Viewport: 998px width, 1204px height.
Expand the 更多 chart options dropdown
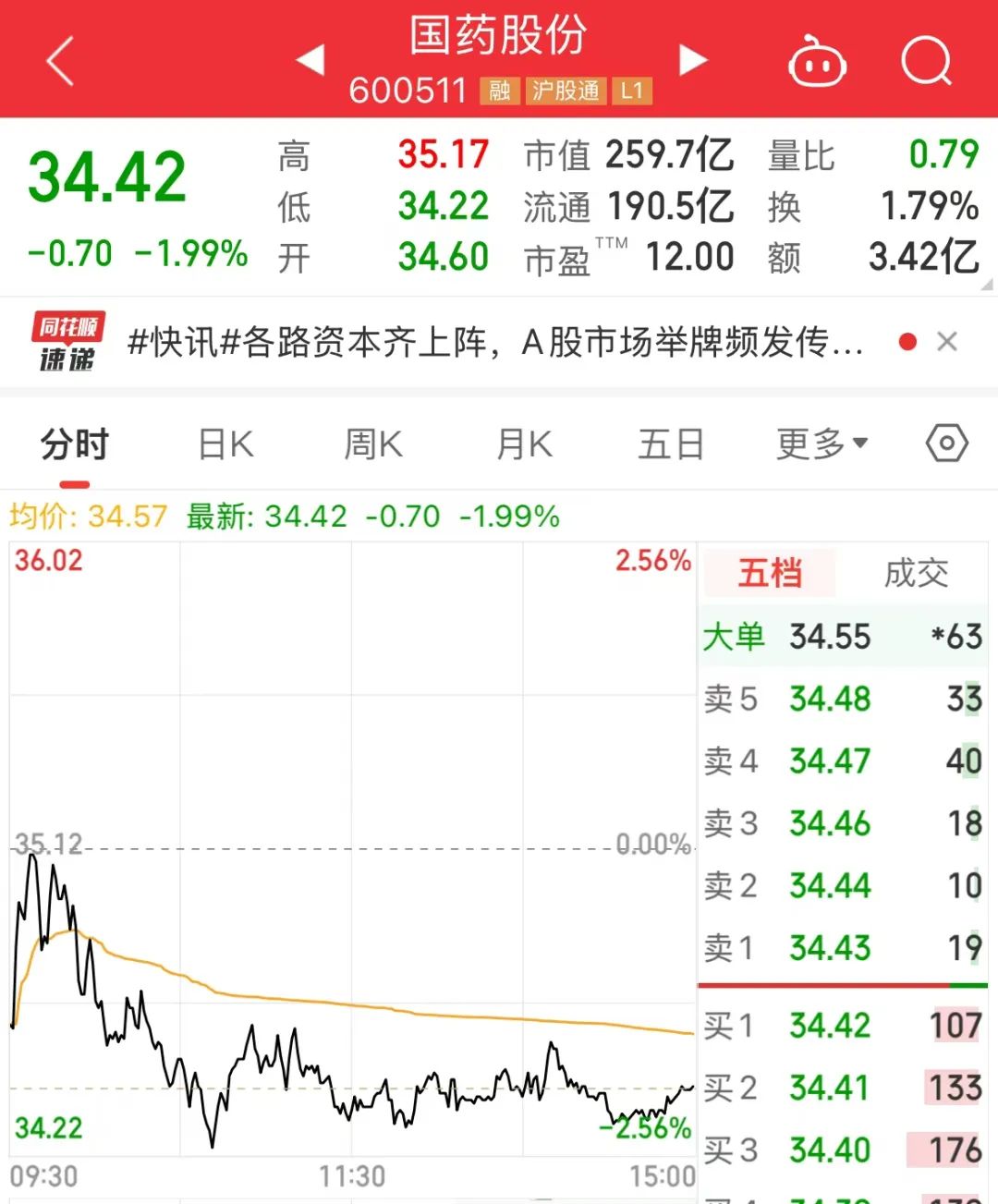tap(822, 444)
